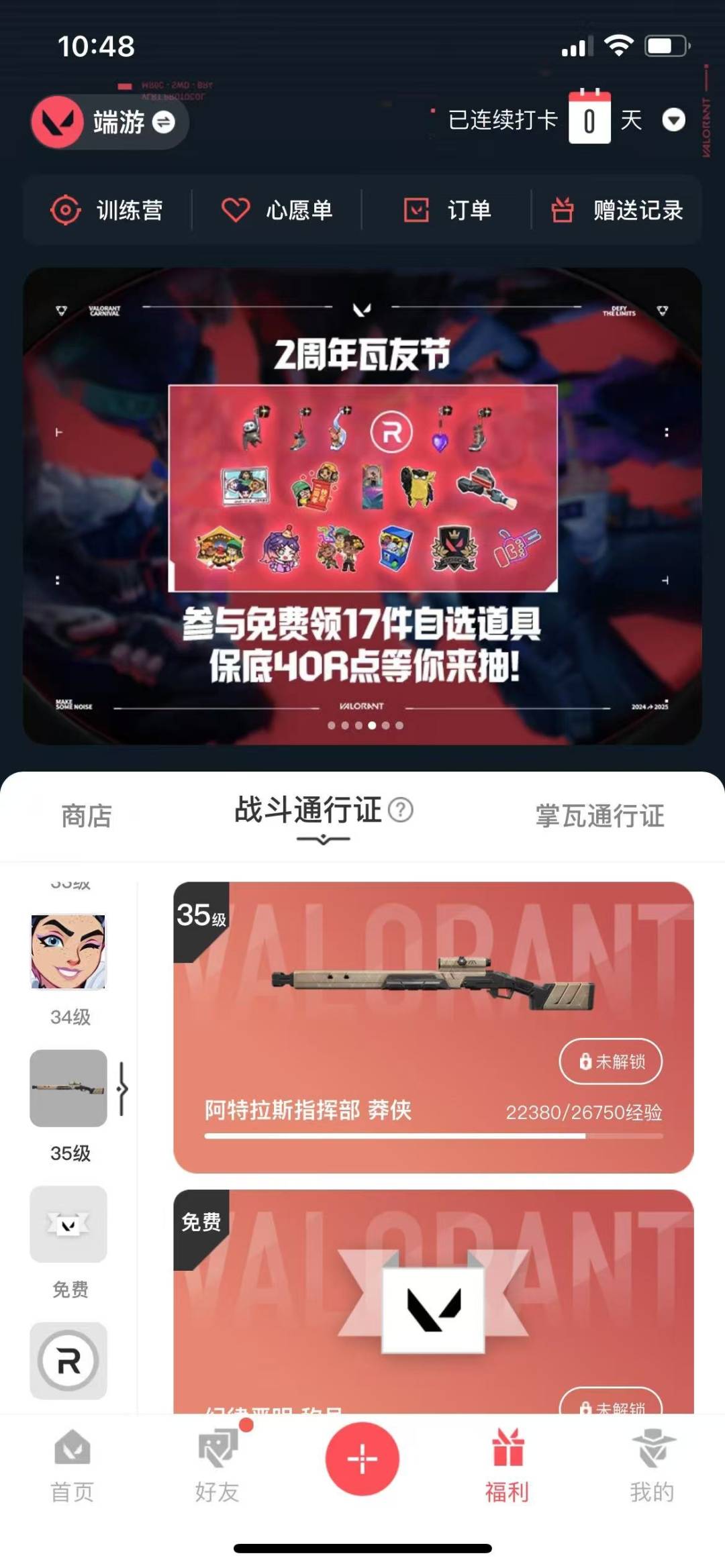The height and width of the screenshot is (1568, 725).
Task: View 订单 orders
Action: pos(447,210)
